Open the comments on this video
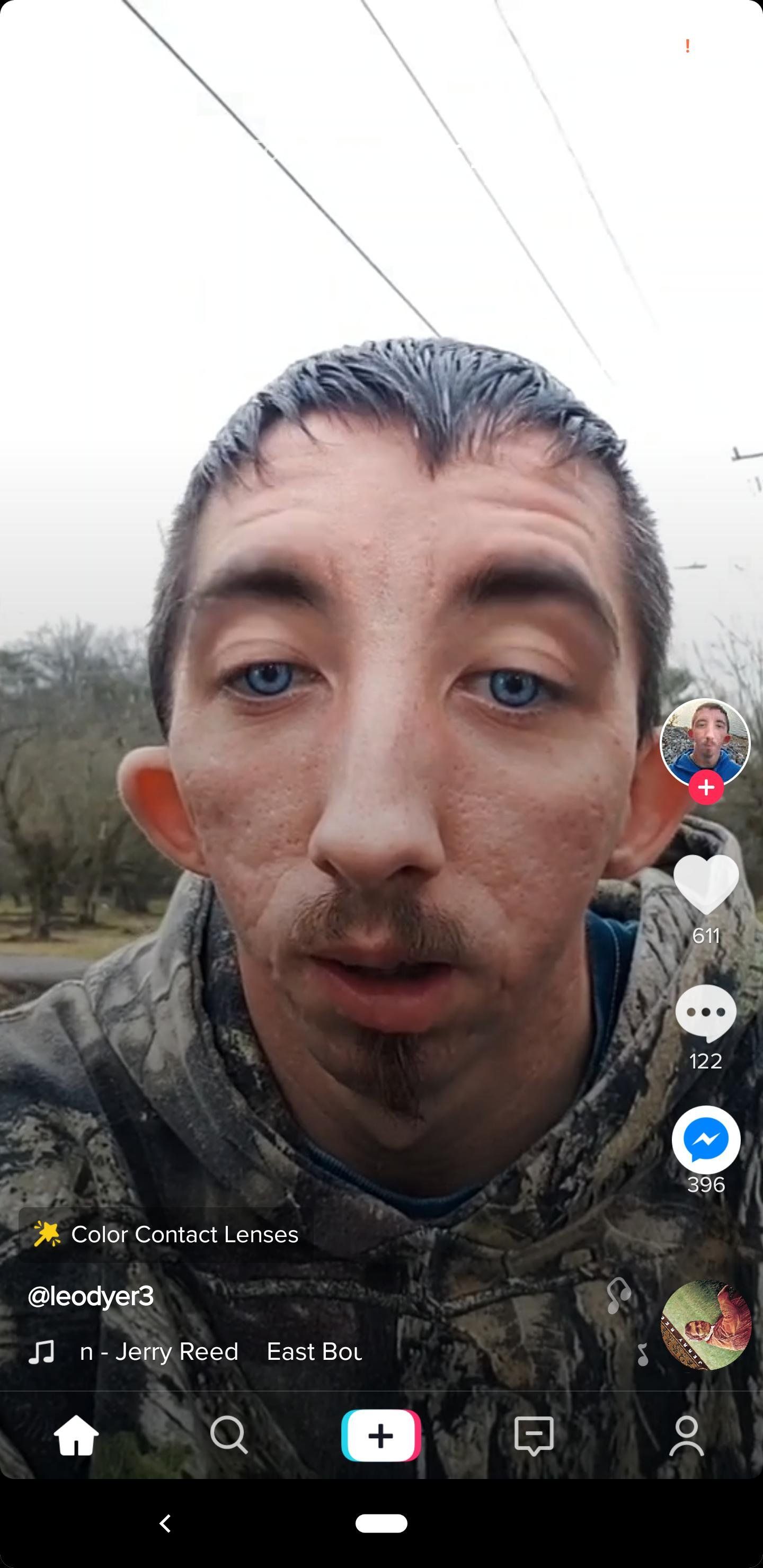Image resolution: width=763 pixels, height=1568 pixels. pos(706,1013)
